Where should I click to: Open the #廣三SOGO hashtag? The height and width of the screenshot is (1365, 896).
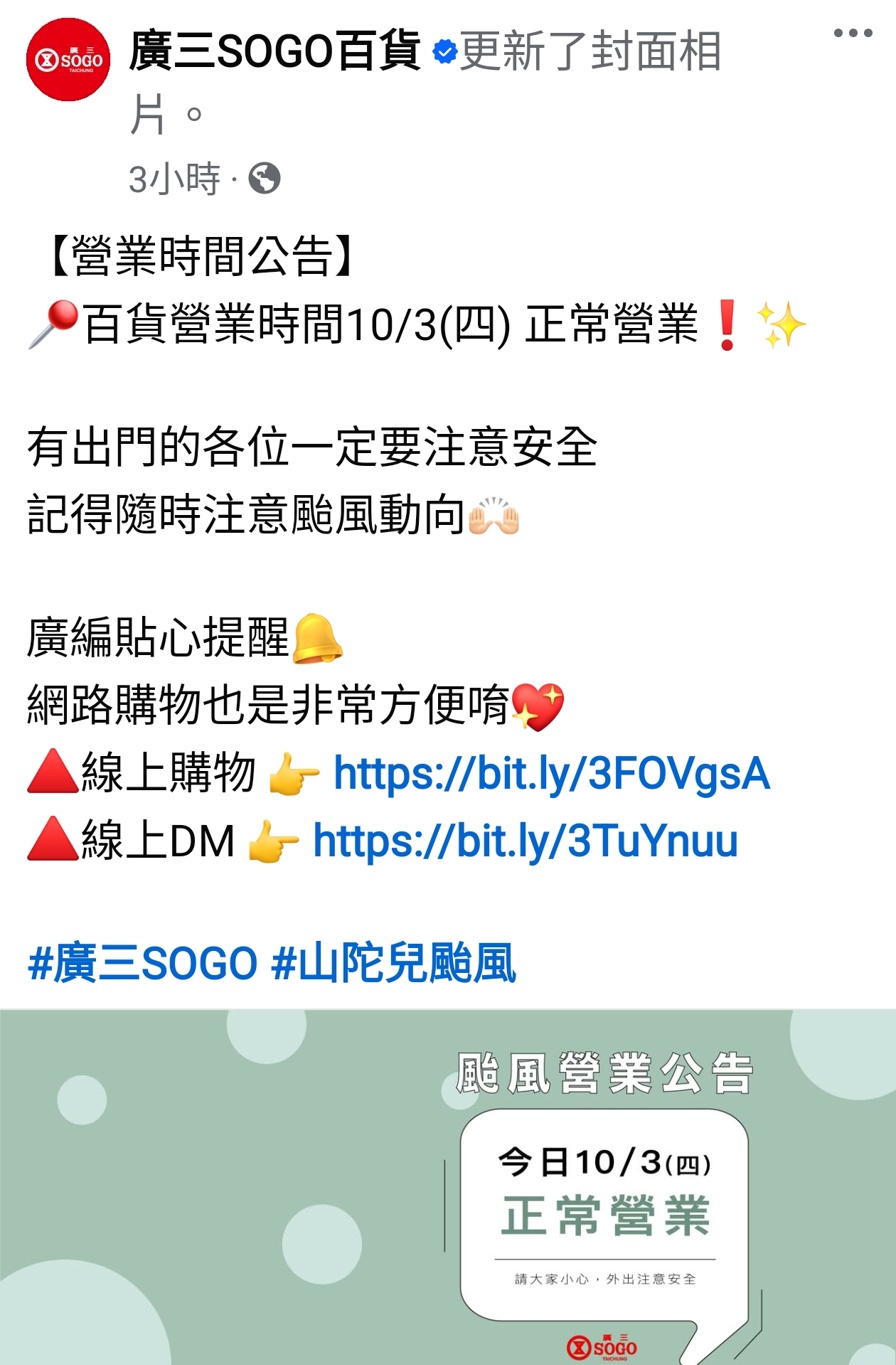point(143,964)
